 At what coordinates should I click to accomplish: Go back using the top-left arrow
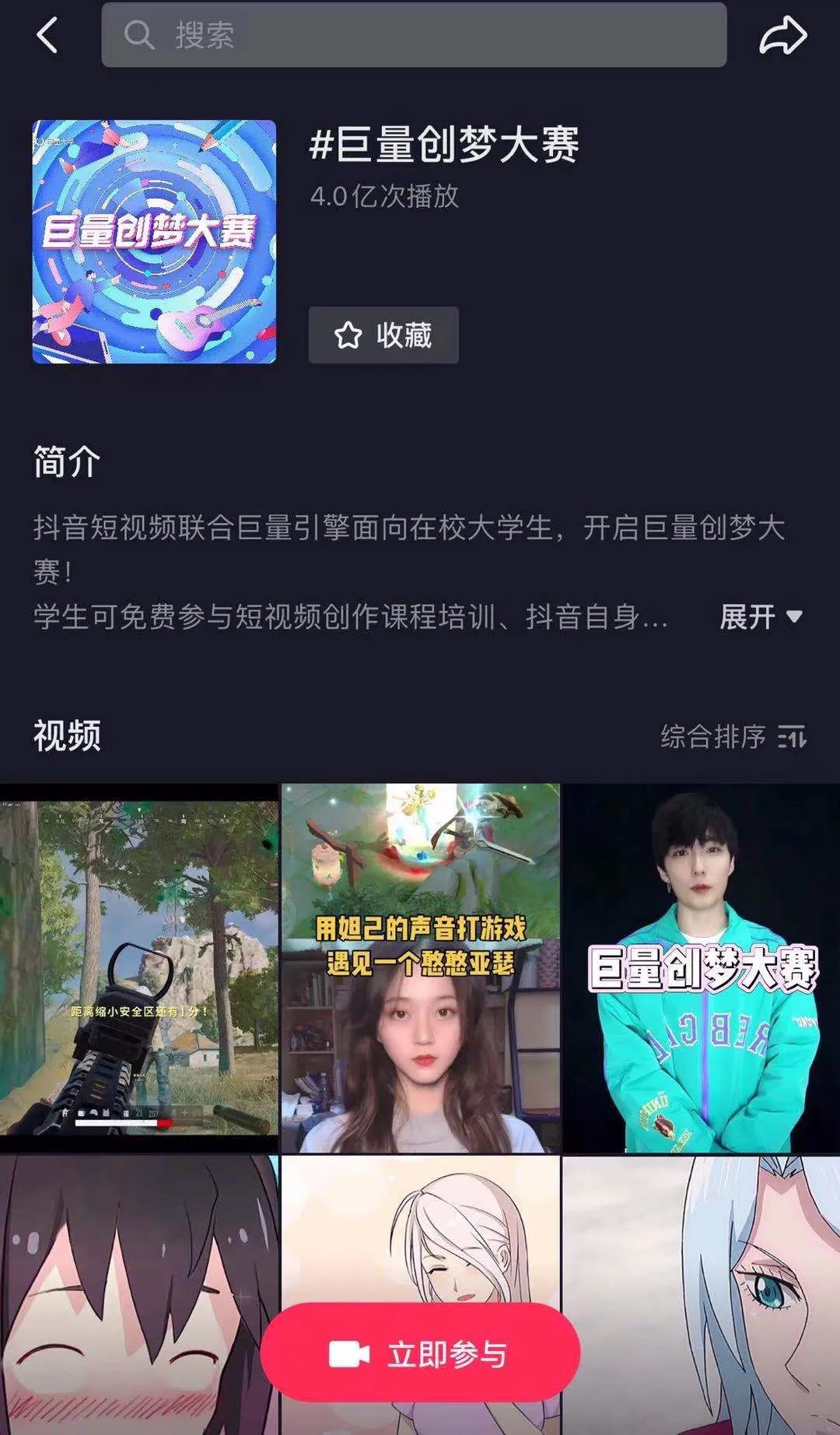(47, 36)
